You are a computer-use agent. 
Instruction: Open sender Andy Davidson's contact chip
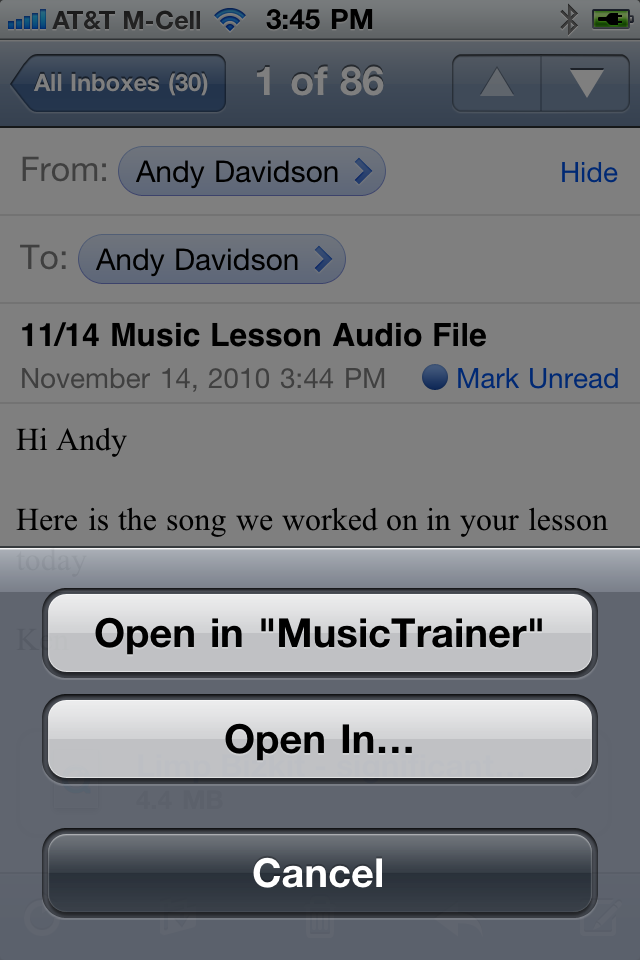[251, 172]
